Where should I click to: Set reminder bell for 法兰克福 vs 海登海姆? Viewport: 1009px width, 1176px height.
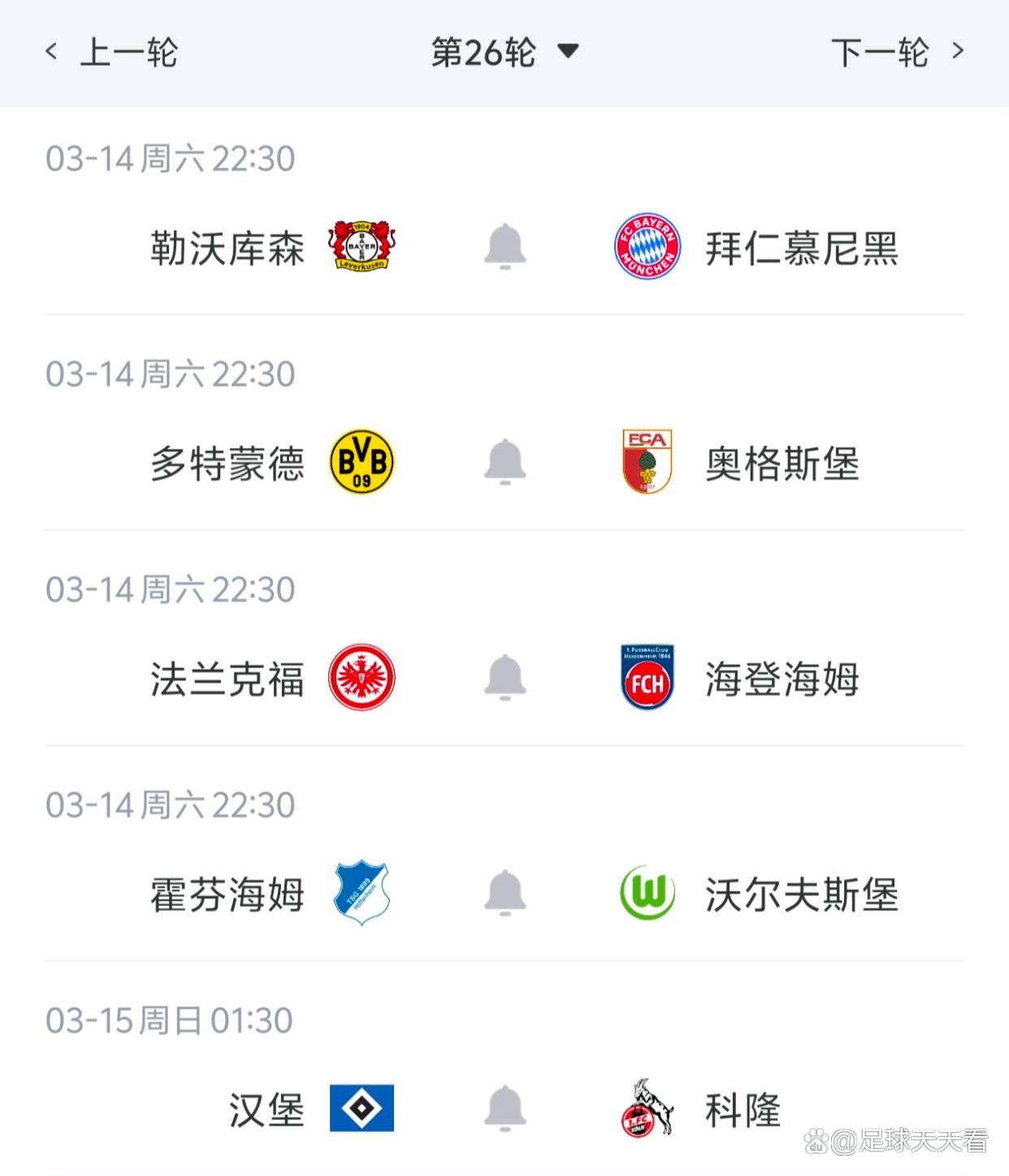[505, 677]
